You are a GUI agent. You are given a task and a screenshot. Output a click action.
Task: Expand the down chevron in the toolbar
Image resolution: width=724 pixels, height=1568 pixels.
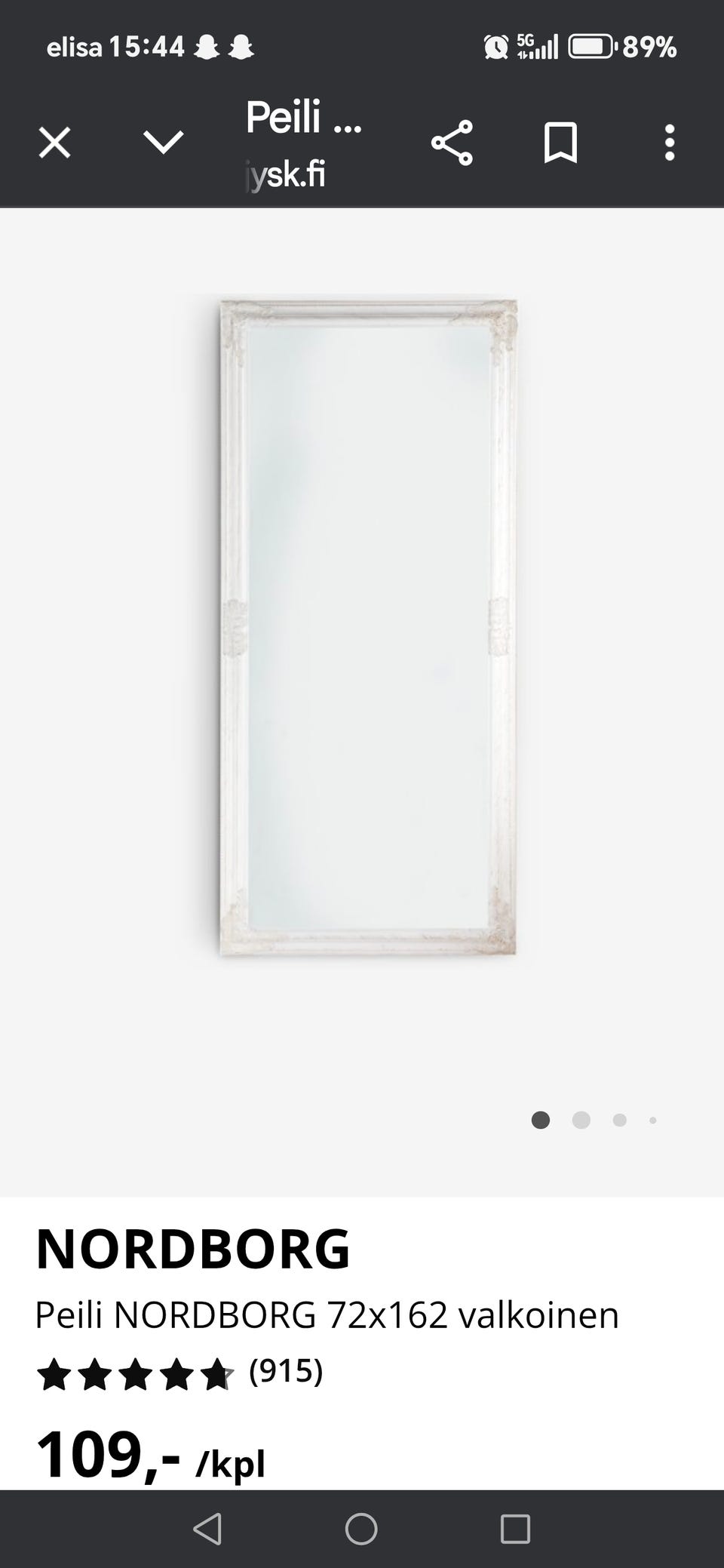point(164,142)
